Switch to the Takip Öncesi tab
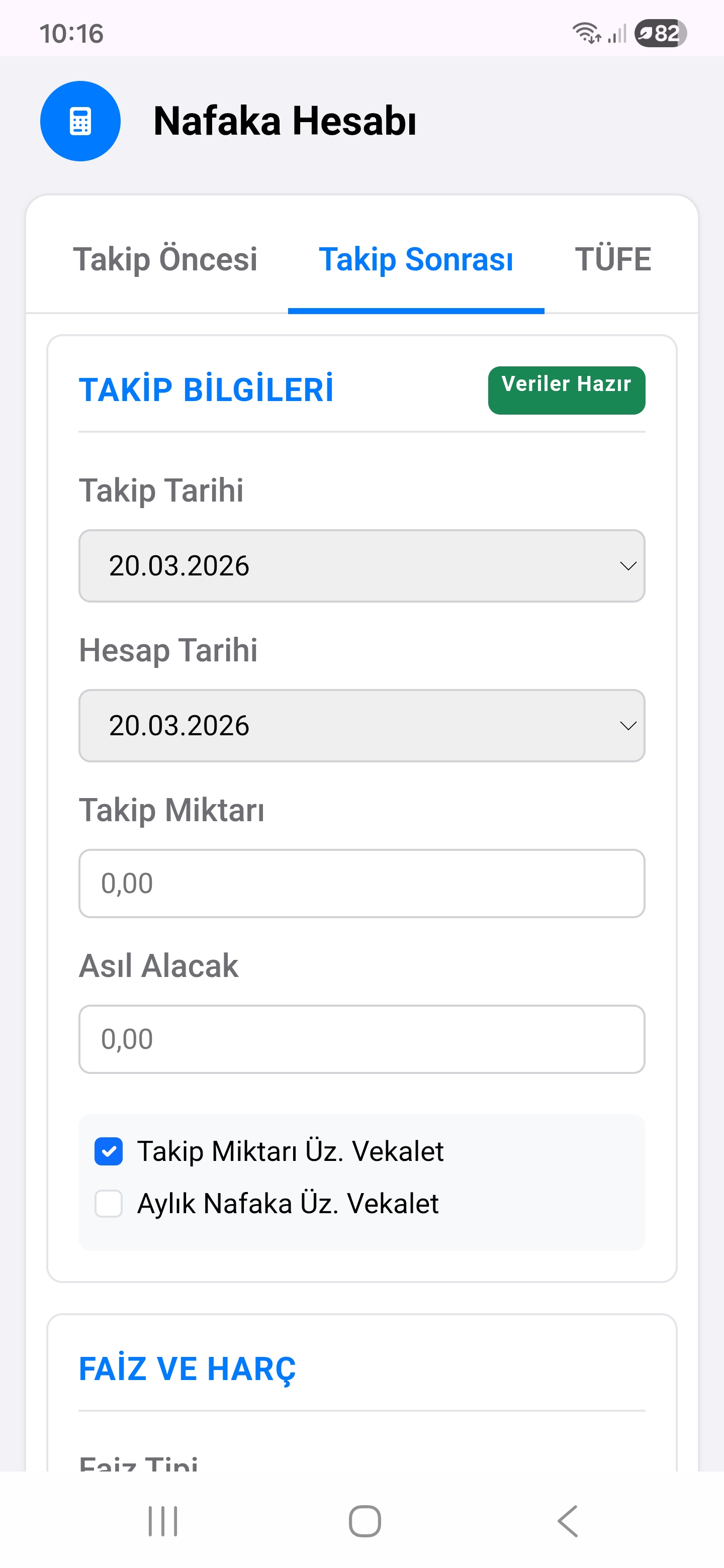Viewport: 724px width, 1568px height. 166,259
